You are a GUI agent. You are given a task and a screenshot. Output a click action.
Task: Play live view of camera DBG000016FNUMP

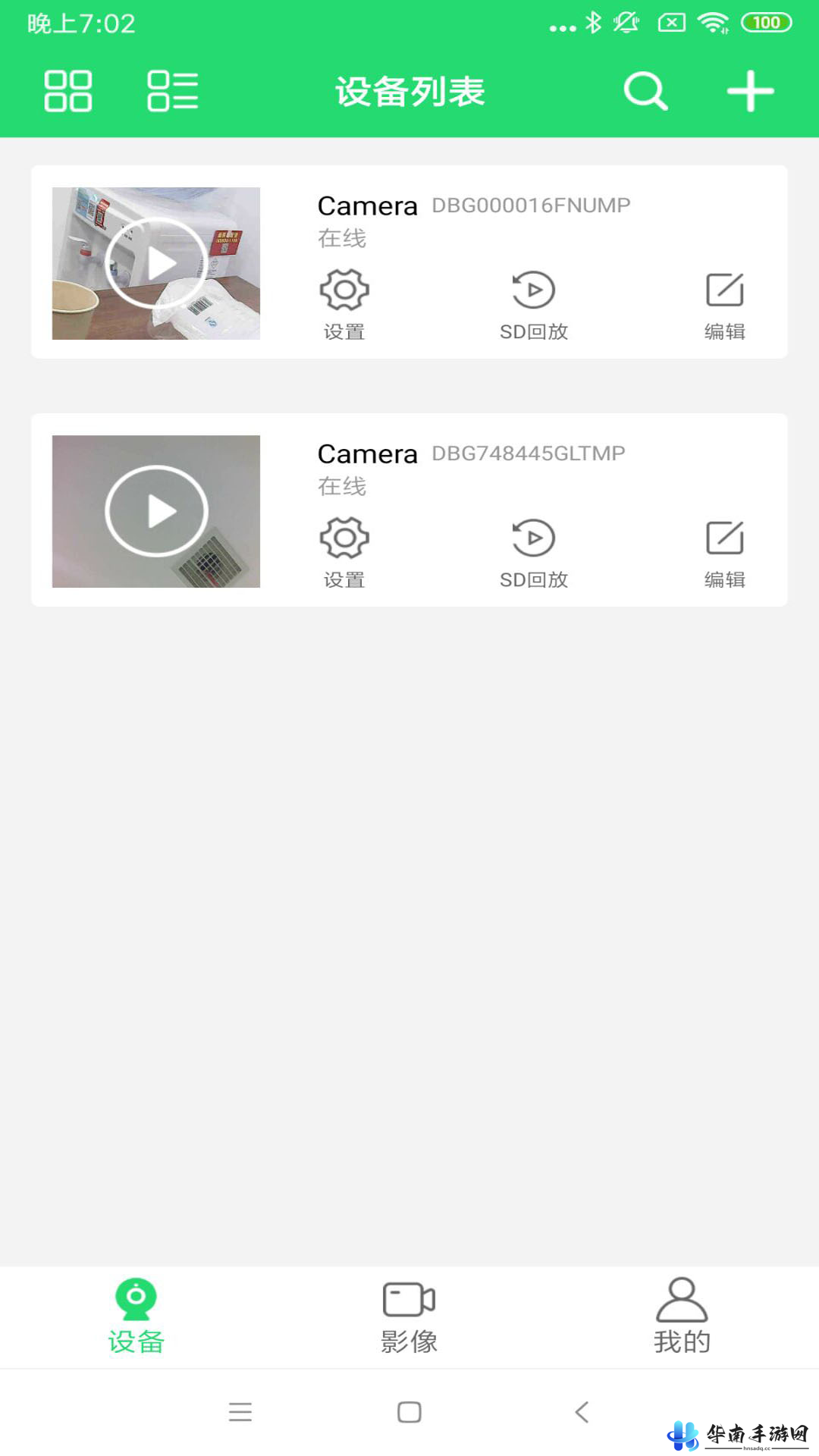click(x=156, y=263)
